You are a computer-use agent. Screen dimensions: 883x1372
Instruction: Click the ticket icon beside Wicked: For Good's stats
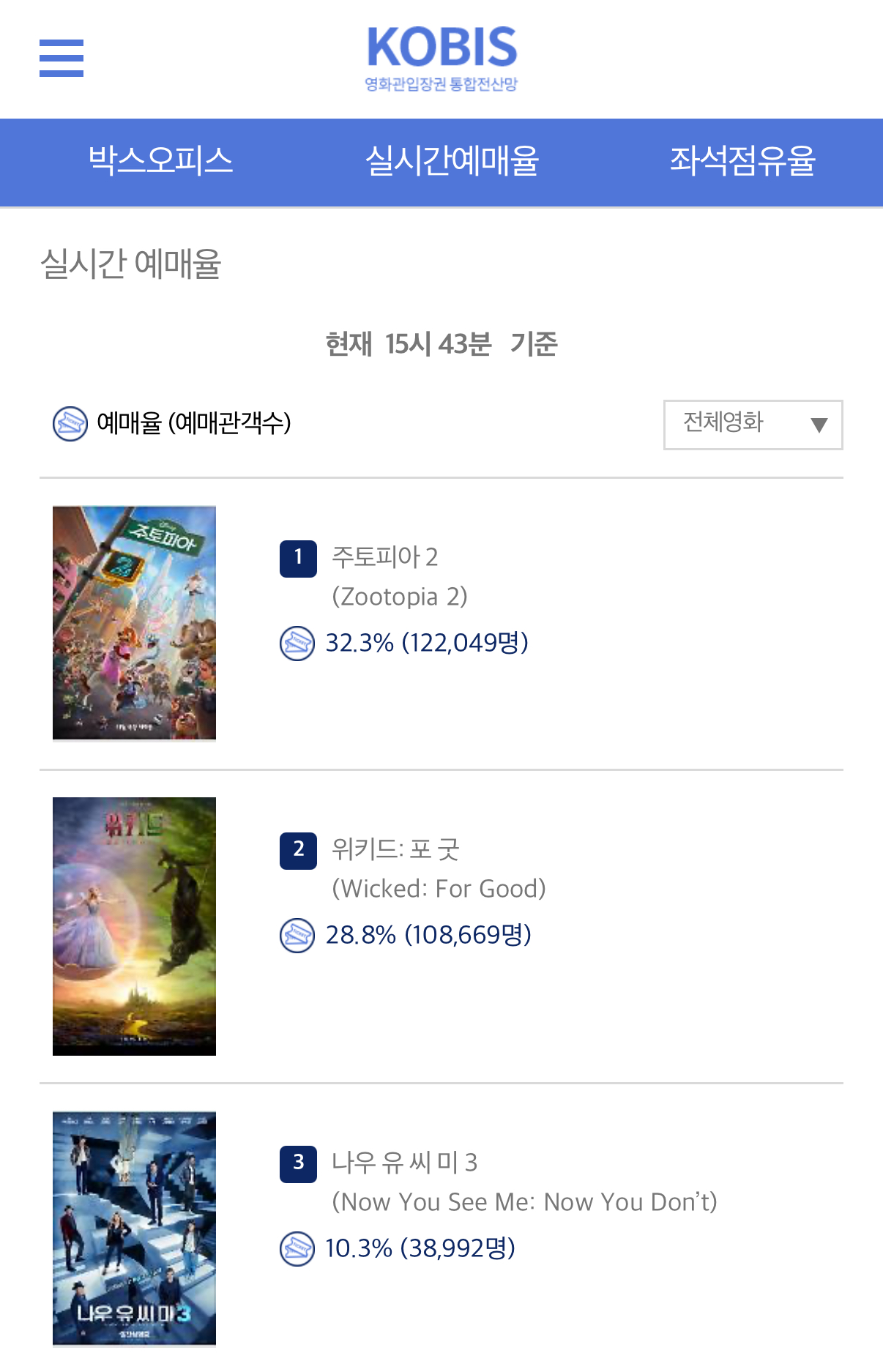tap(297, 935)
